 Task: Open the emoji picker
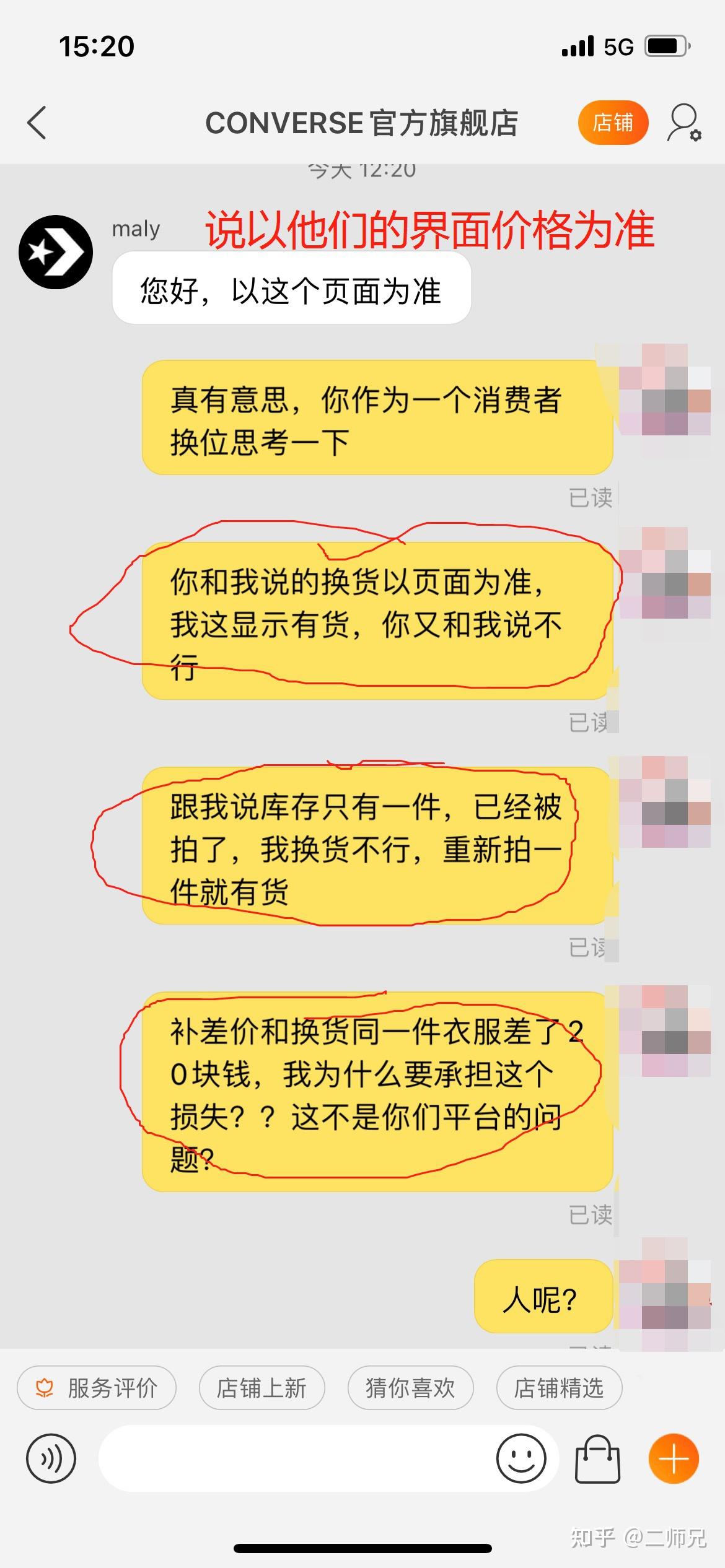click(x=521, y=1458)
